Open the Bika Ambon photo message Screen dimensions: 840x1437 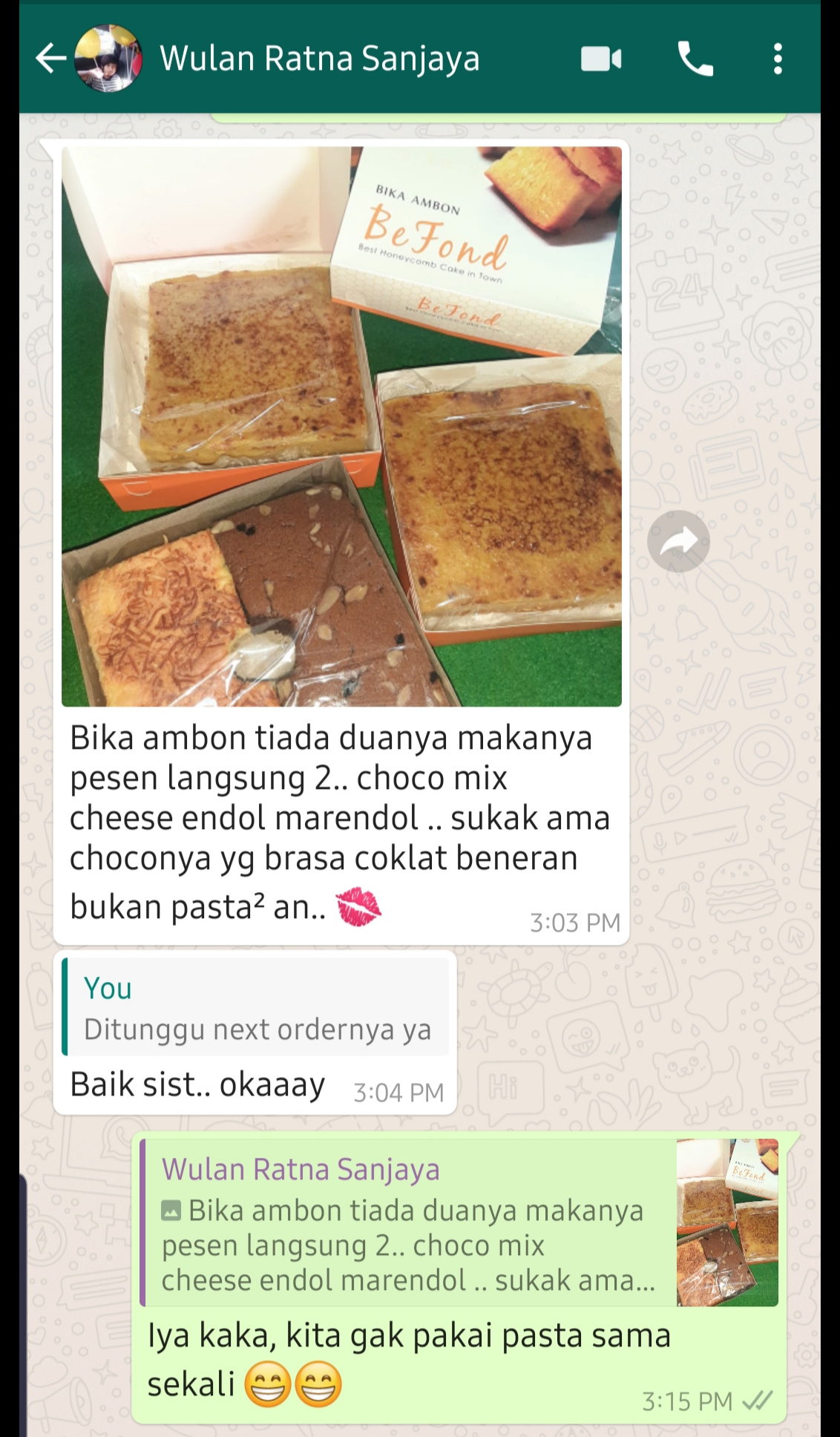tap(341, 426)
